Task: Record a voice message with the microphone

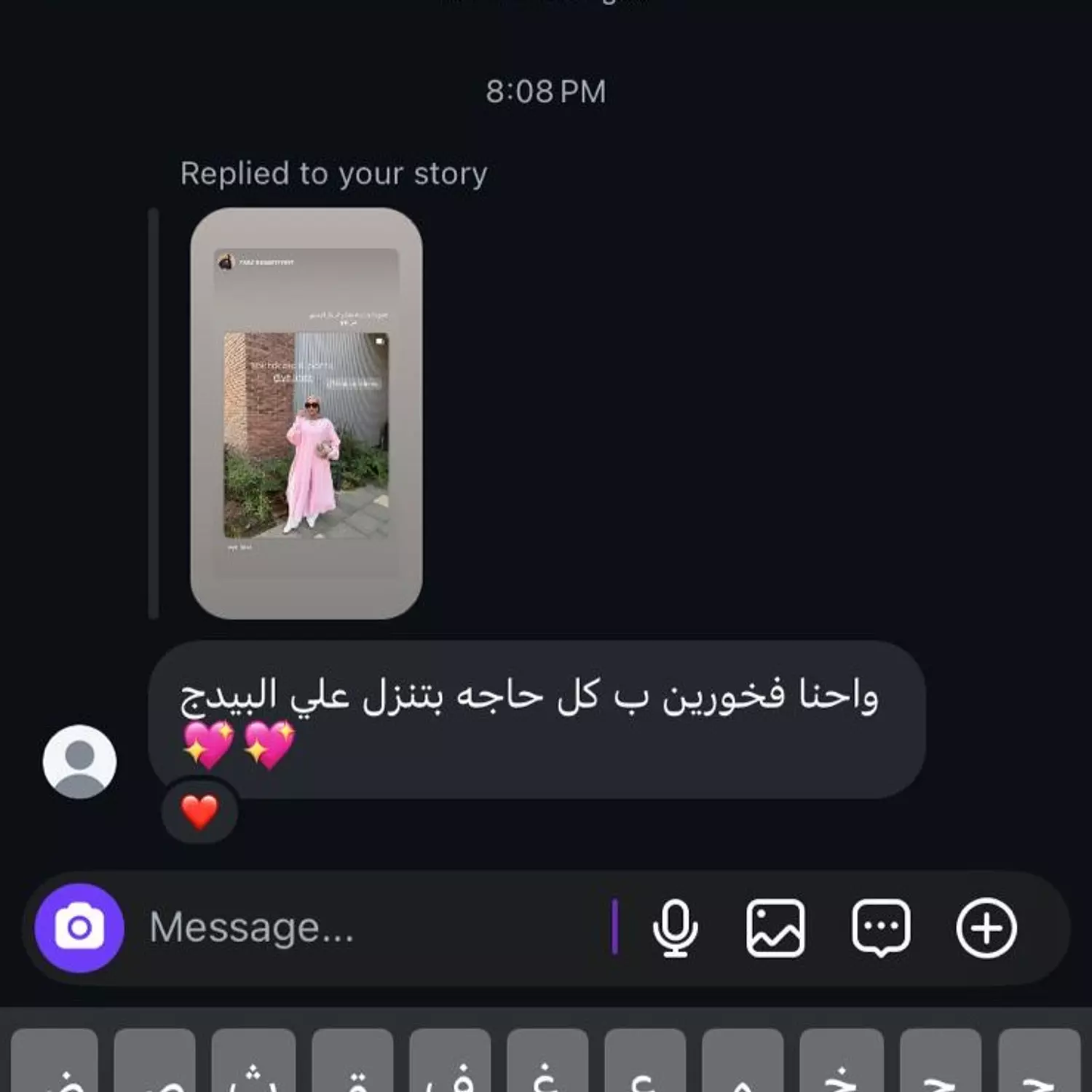Action: 675,928
